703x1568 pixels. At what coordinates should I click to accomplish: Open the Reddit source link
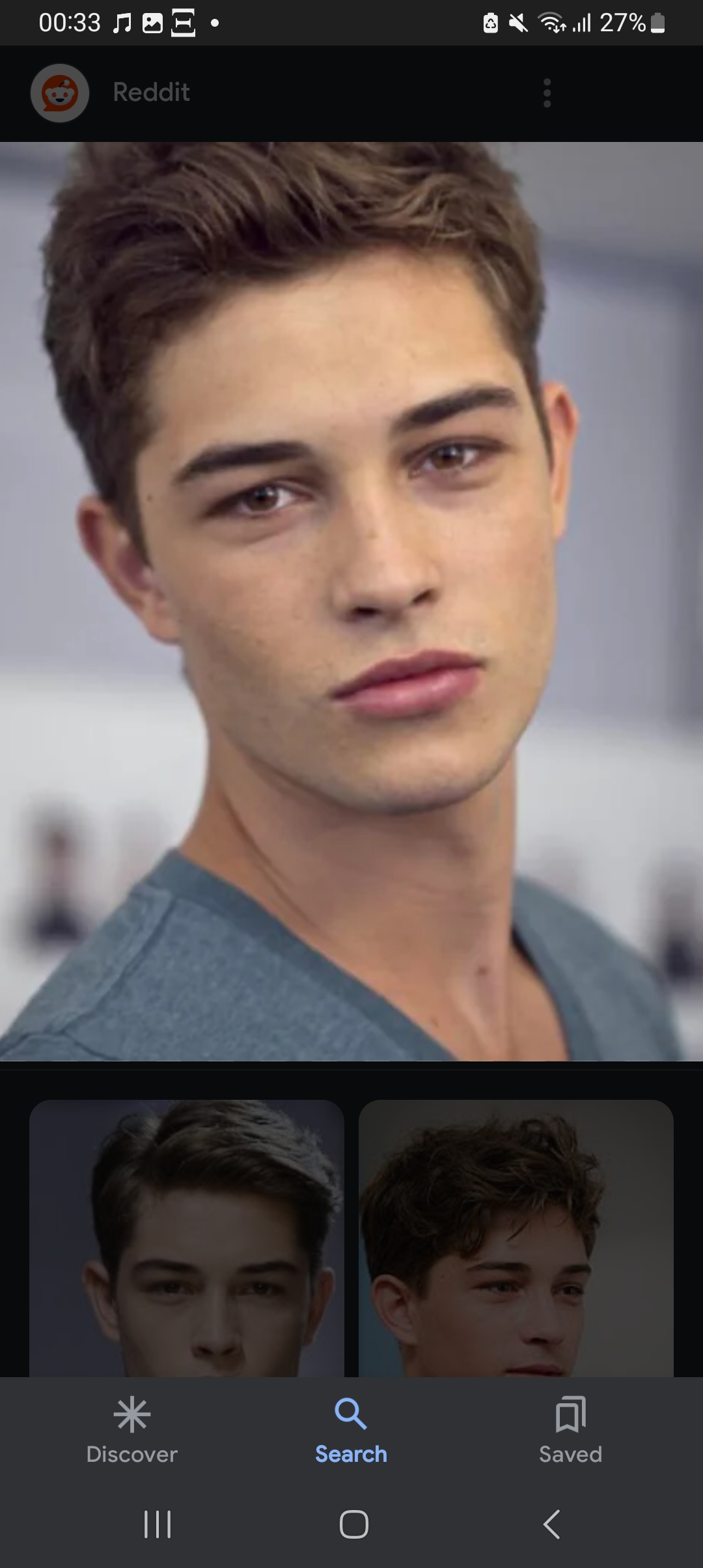[x=151, y=92]
